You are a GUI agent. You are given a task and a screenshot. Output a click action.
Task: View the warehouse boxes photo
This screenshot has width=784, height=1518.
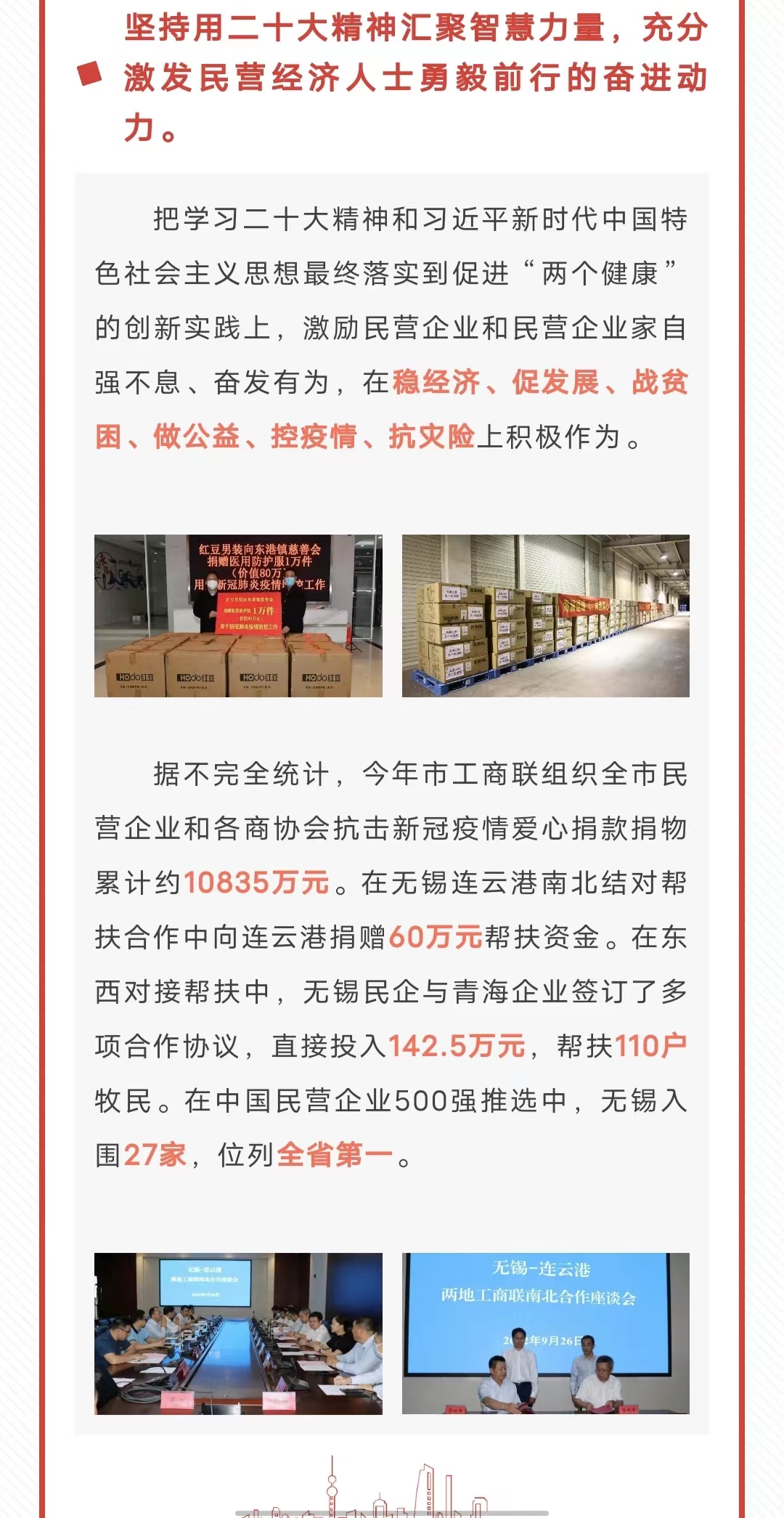545,616
